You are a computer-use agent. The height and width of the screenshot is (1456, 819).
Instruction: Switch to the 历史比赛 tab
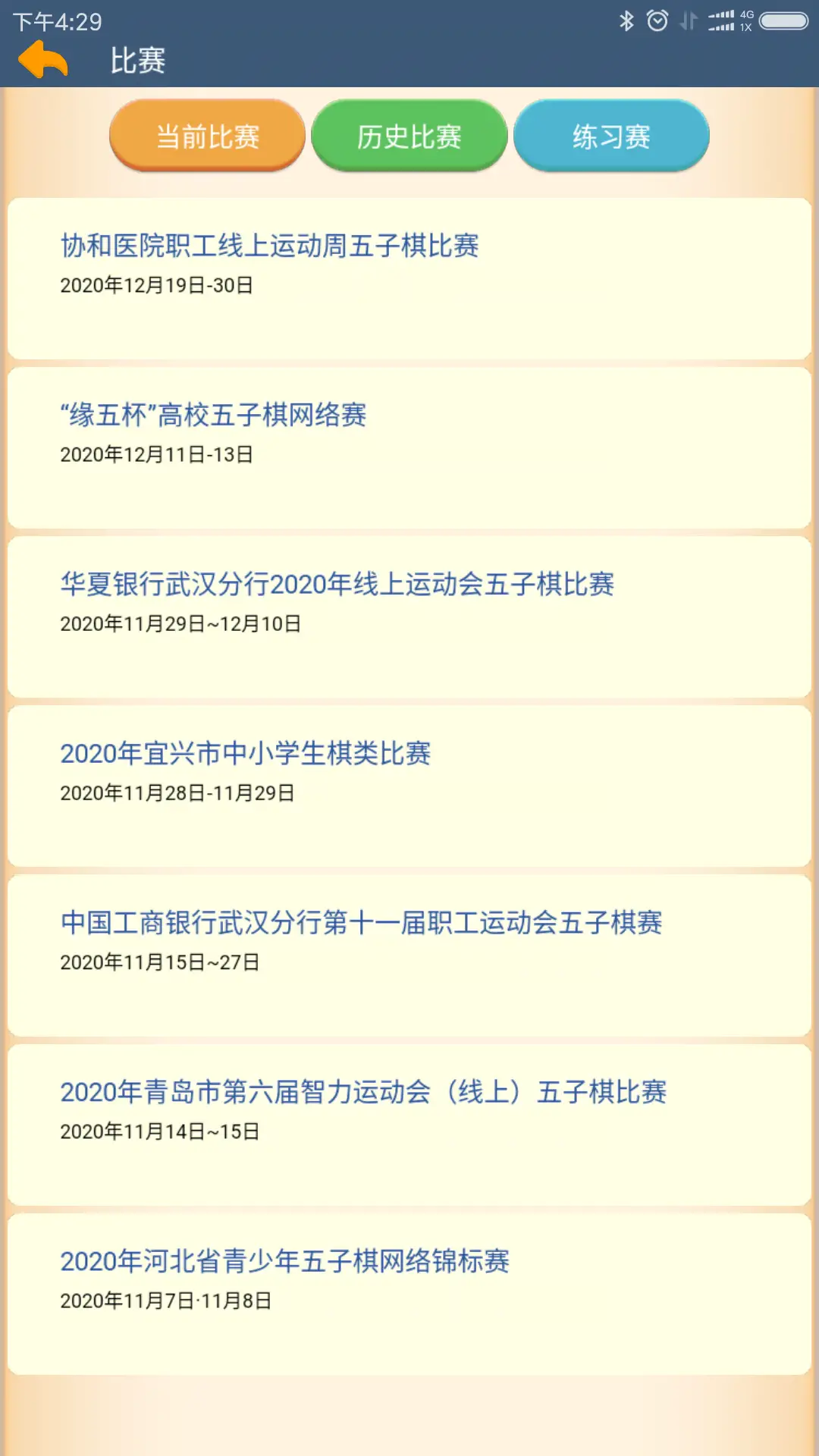pyautogui.click(x=409, y=135)
